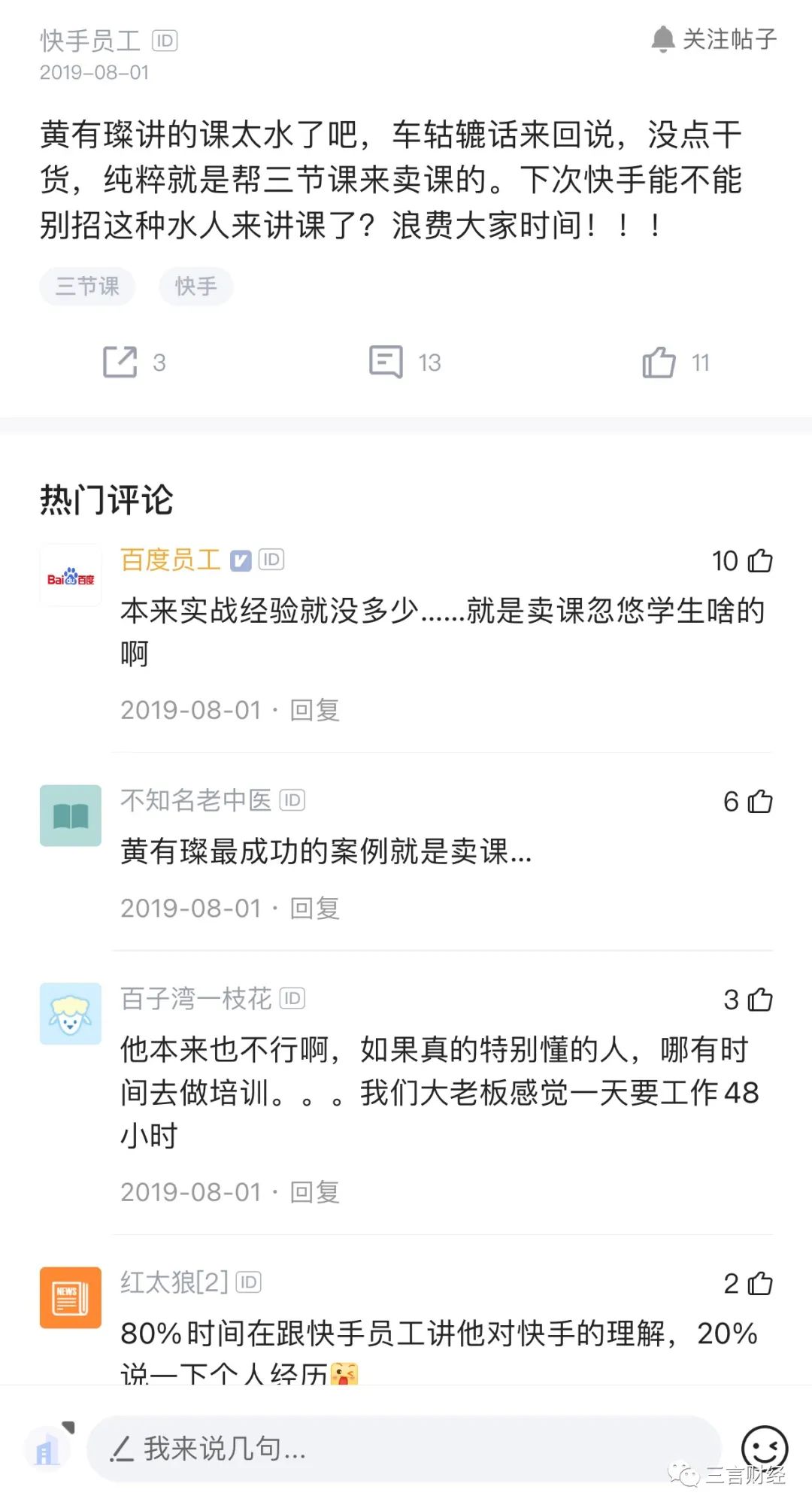The width and height of the screenshot is (812, 1511).
Task: Reply to 百子湾一枝花's comment
Action: pos(315,1192)
